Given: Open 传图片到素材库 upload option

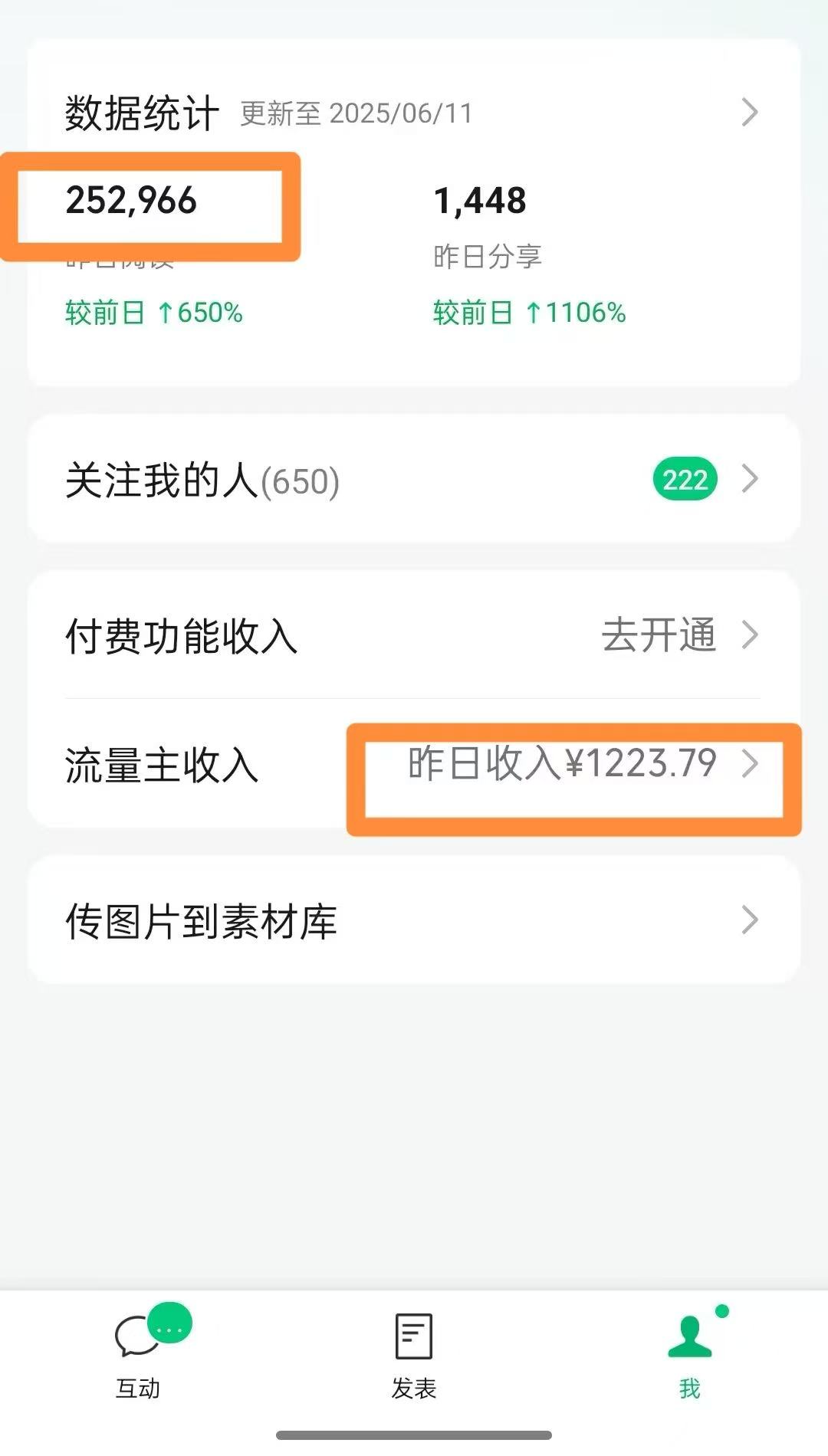Looking at the screenshot, I should click(x=414, y=920).
